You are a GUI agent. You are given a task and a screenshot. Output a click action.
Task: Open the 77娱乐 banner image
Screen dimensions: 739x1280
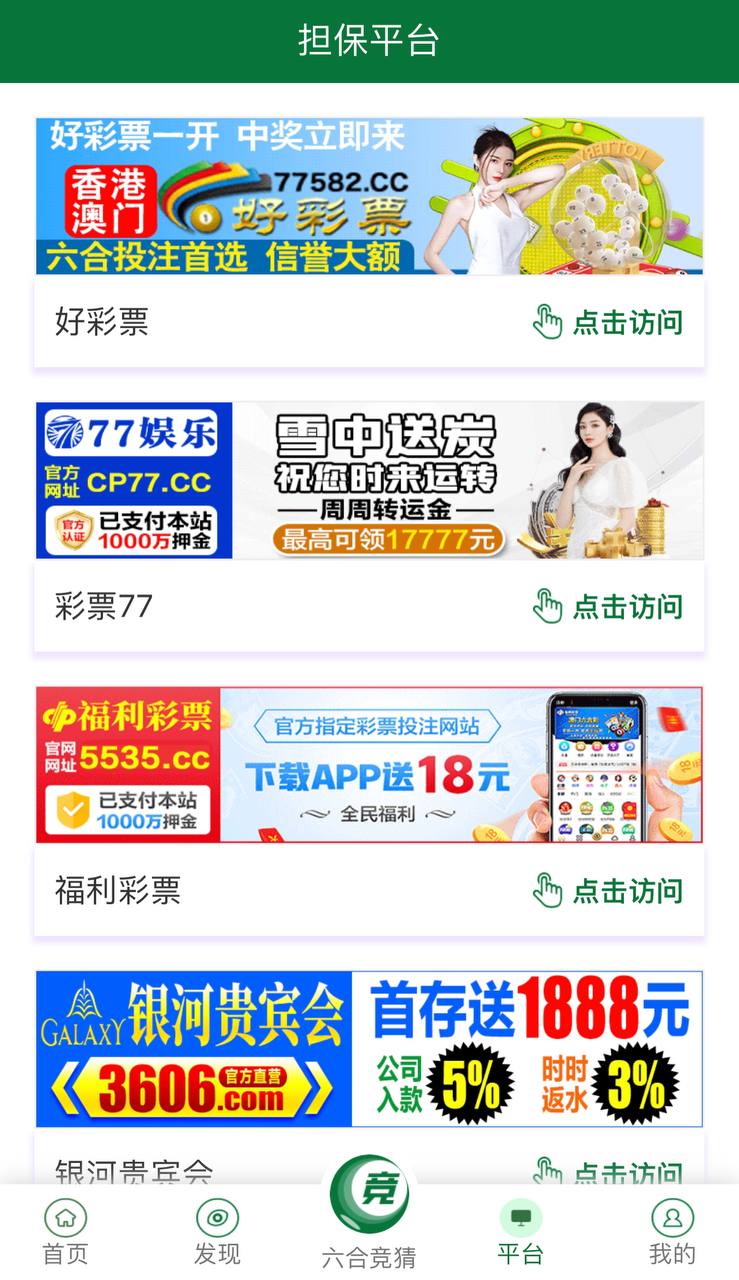(x=369, y=480)
